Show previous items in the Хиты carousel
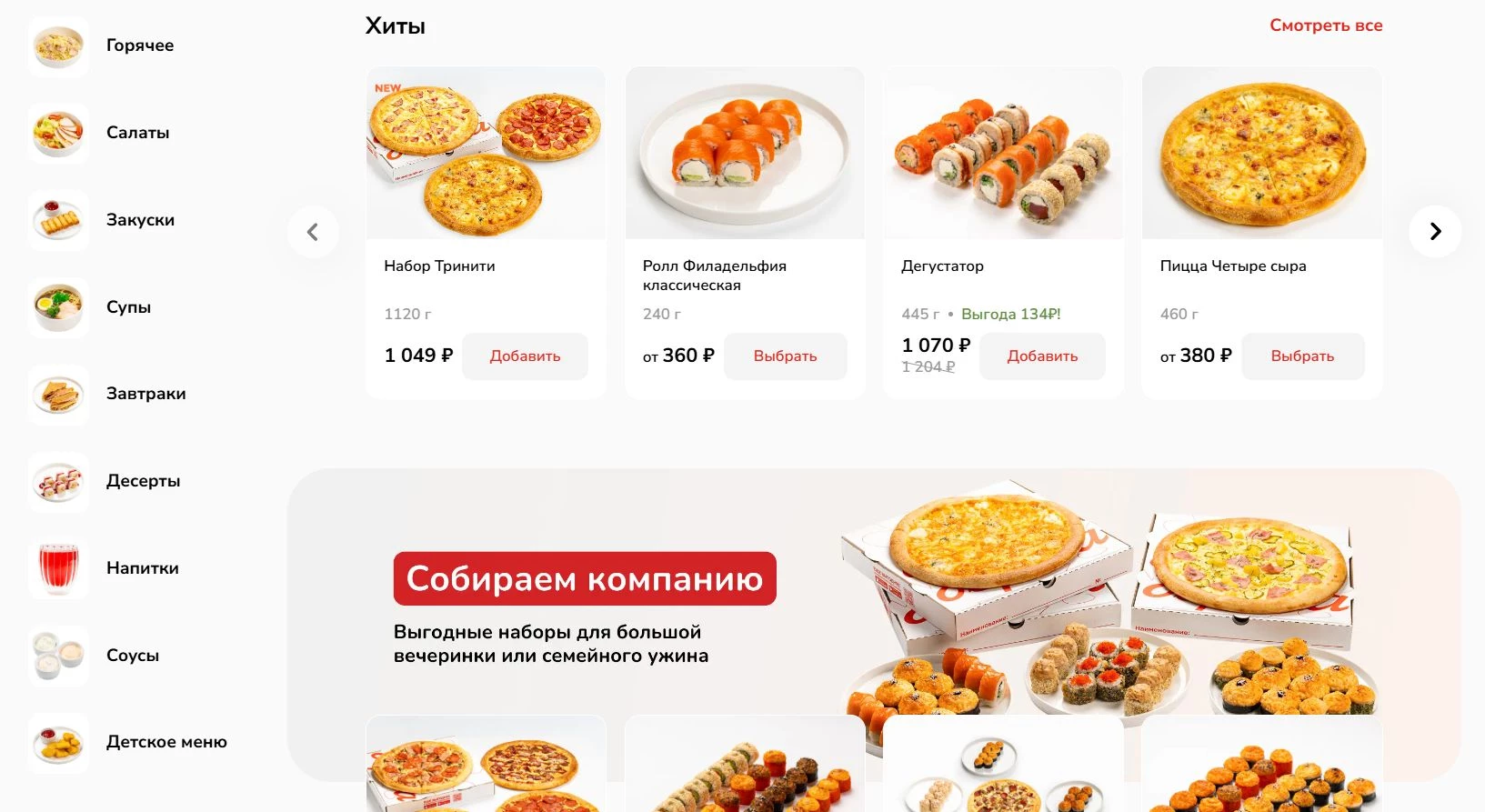The image size is (1485, 812). [313, 232]
